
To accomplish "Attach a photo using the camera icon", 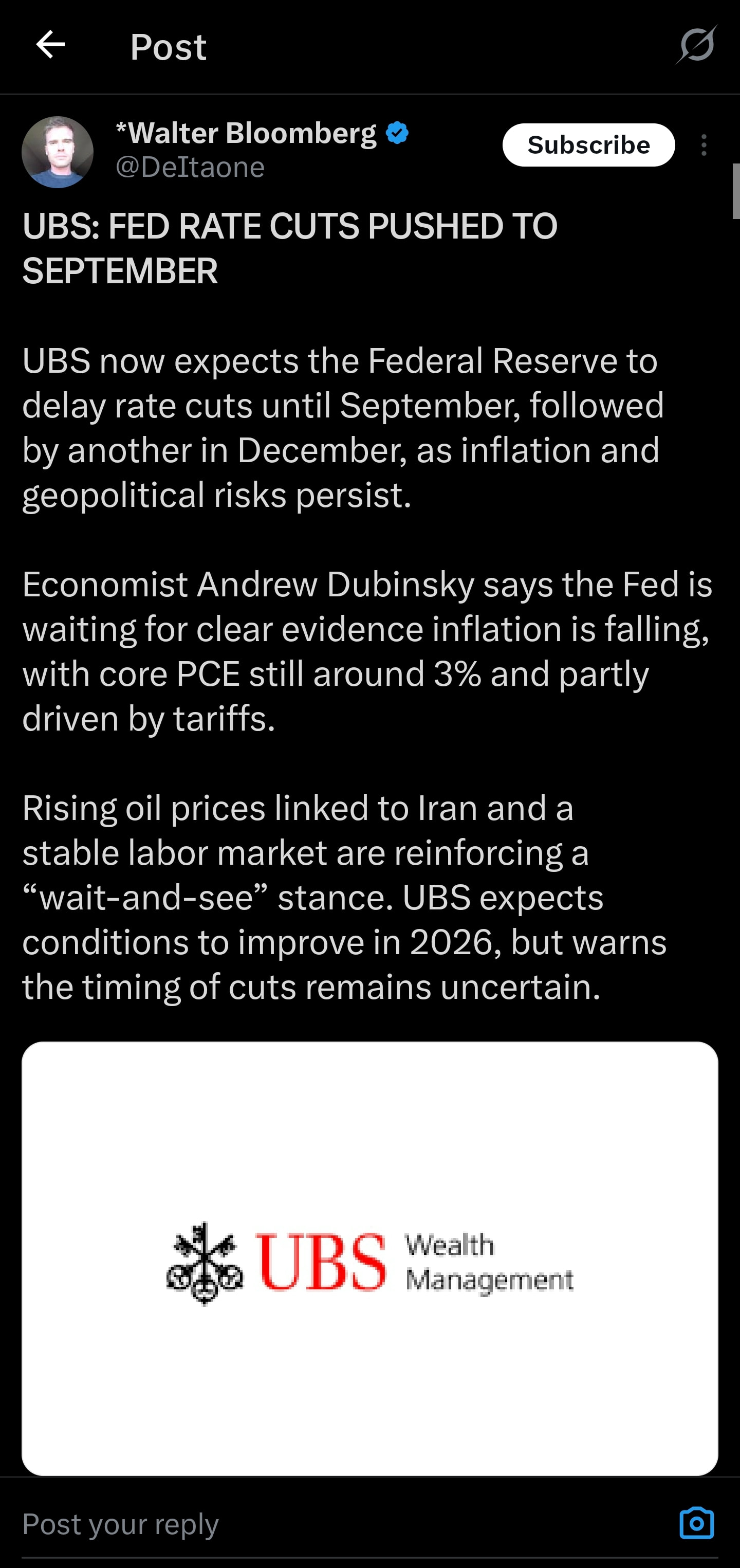I will tap(696, 1524).
